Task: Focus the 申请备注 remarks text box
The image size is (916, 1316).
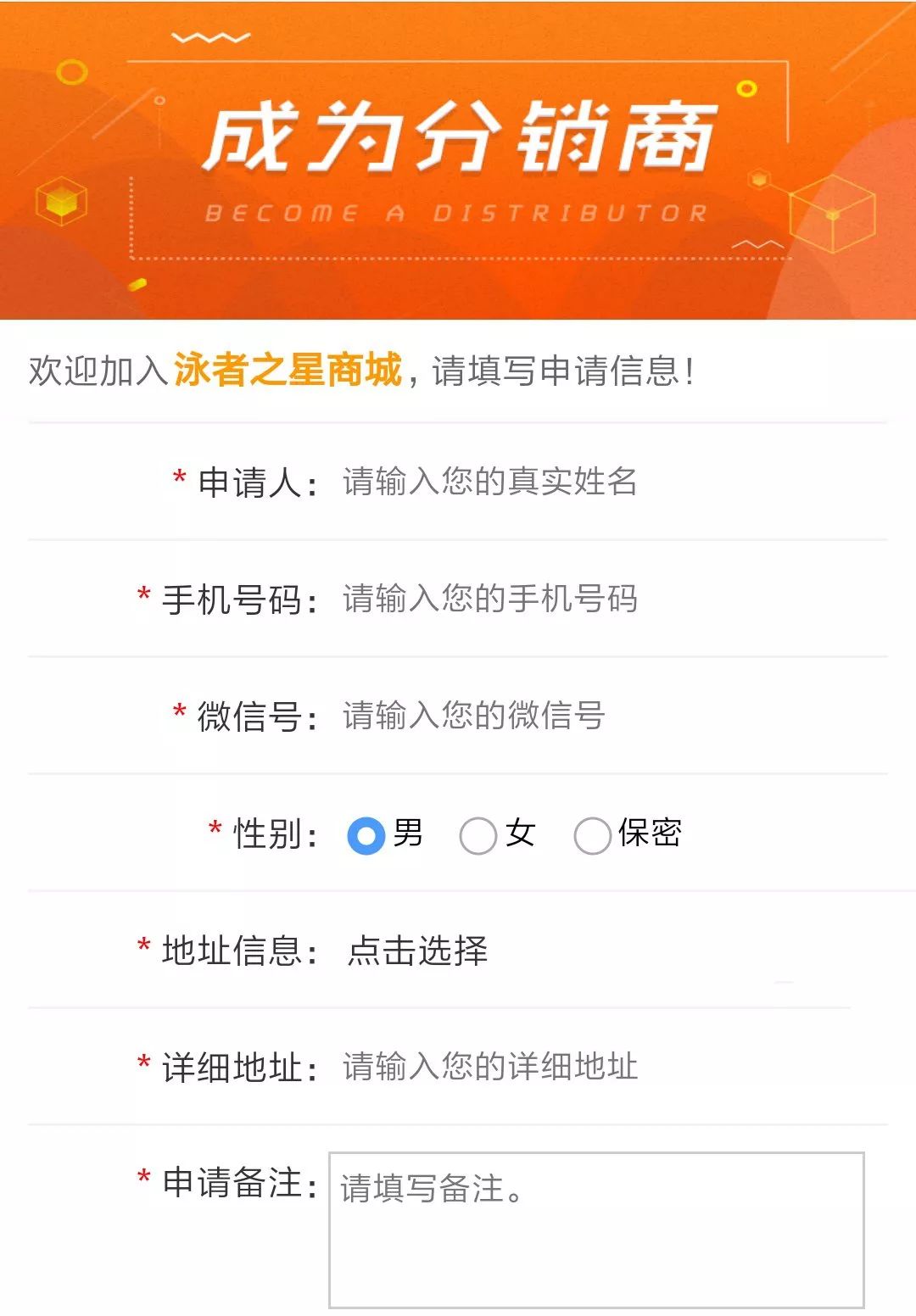Action: tap(595, 1229)
